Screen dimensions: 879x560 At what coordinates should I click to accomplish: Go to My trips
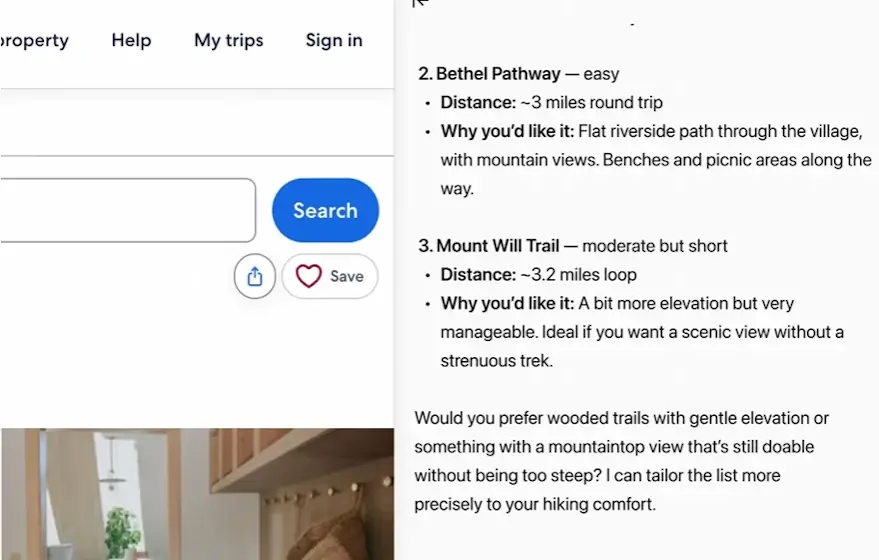(228, 41)
